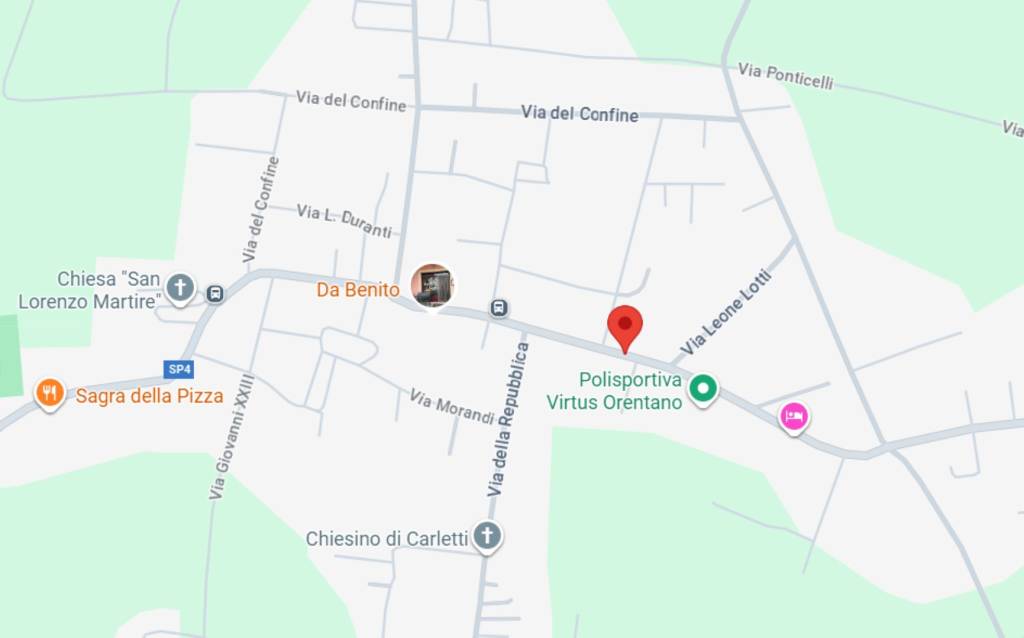1024x638 pixels.
Task: Open Da Benito place marker
Action: [432, 286]
